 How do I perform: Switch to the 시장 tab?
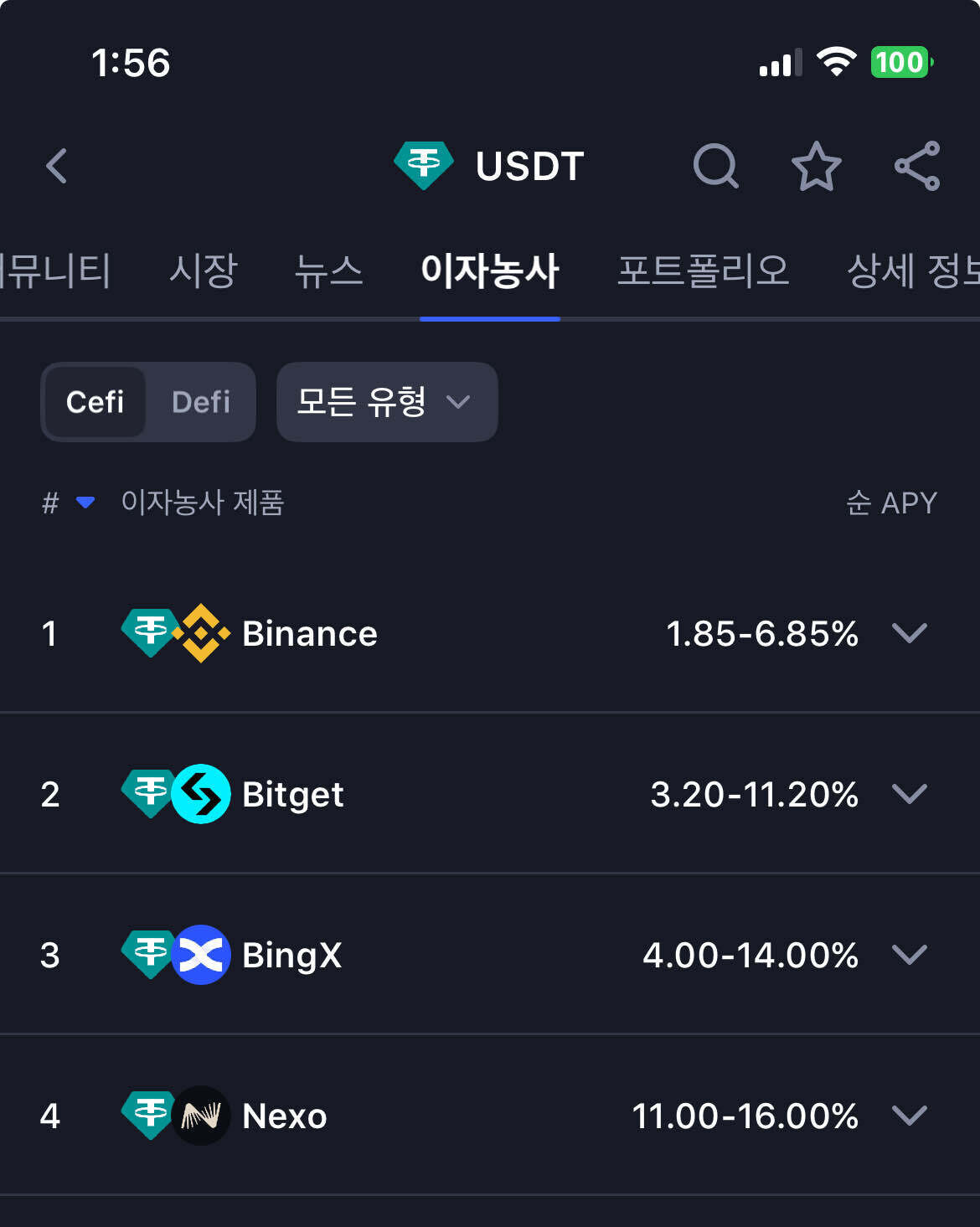(204, 271)
